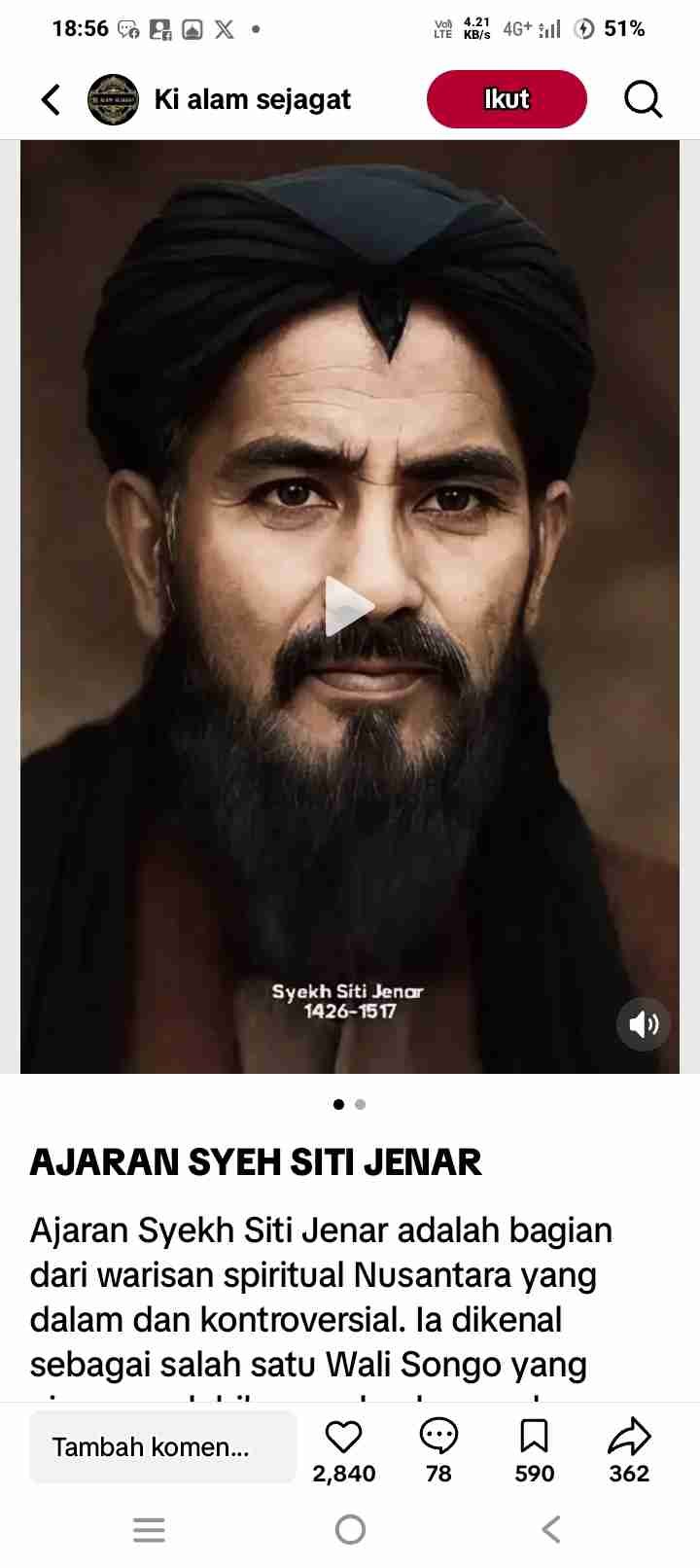Share this post
This screenshot has width=700, height=1568.
(x=629, y=1437)
